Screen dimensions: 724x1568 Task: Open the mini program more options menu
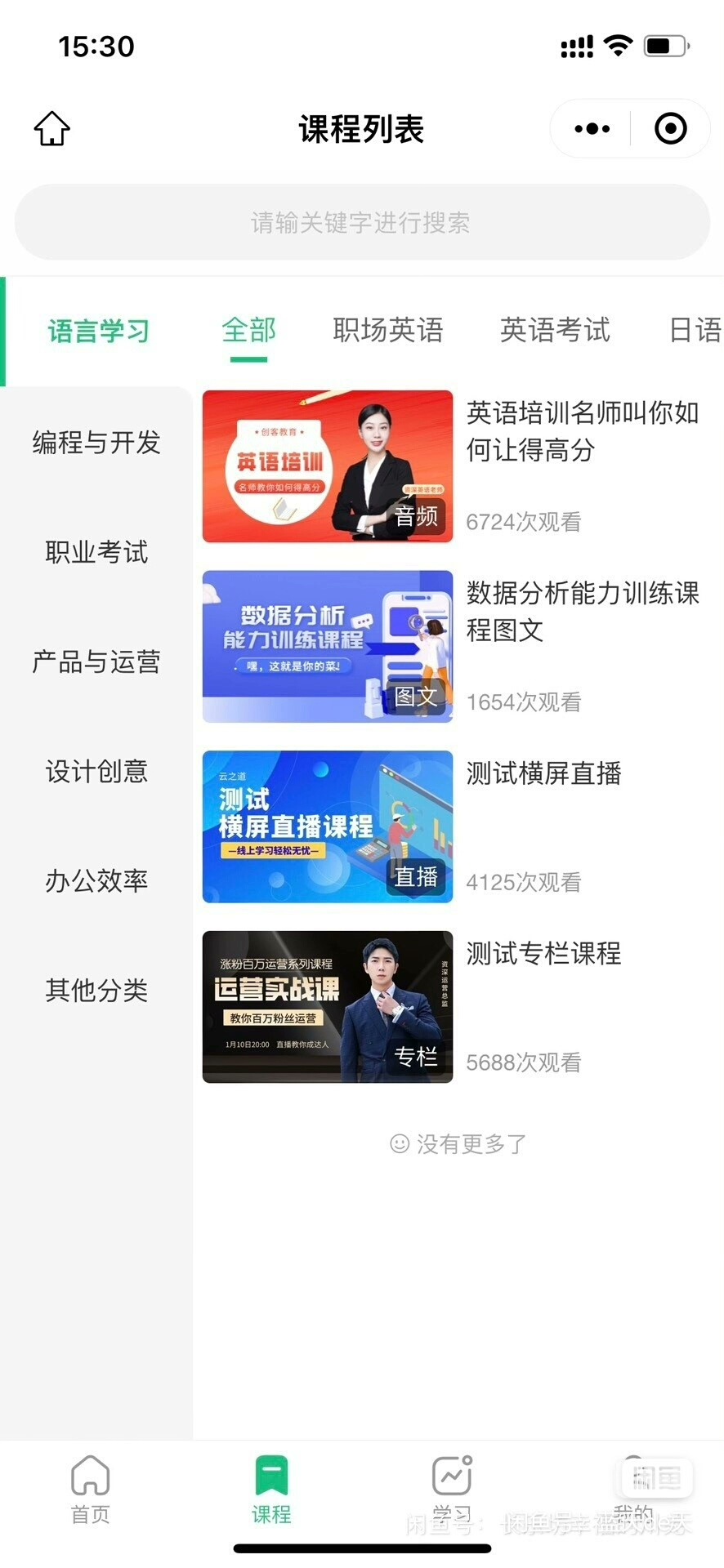592,128
